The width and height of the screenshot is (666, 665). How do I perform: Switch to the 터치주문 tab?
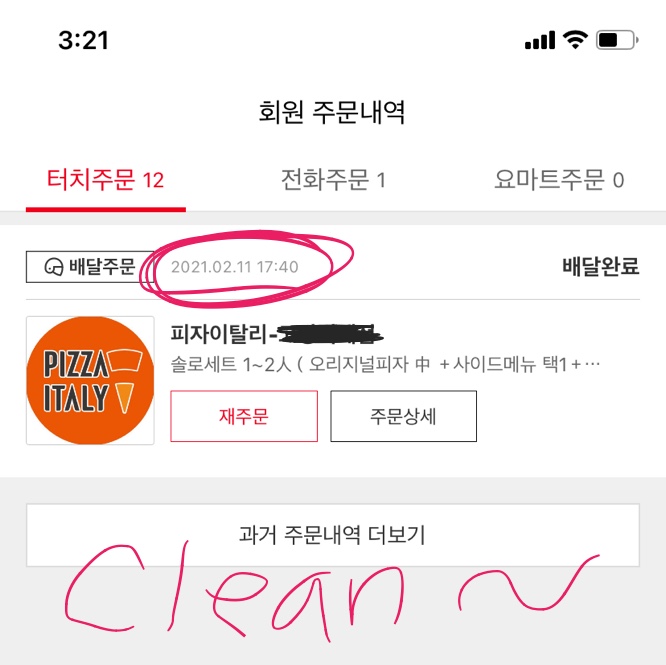click(105, 181)
